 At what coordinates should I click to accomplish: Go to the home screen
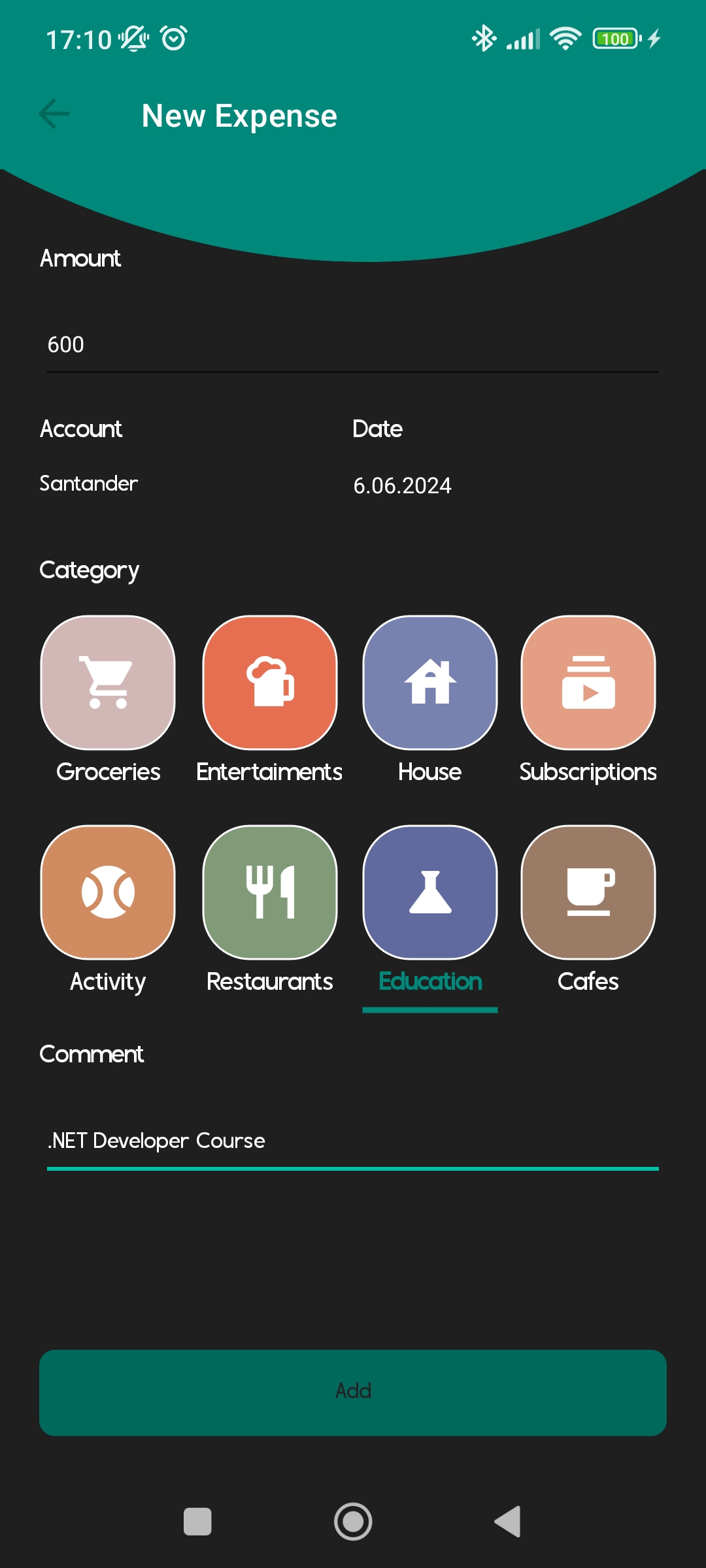353,1522
